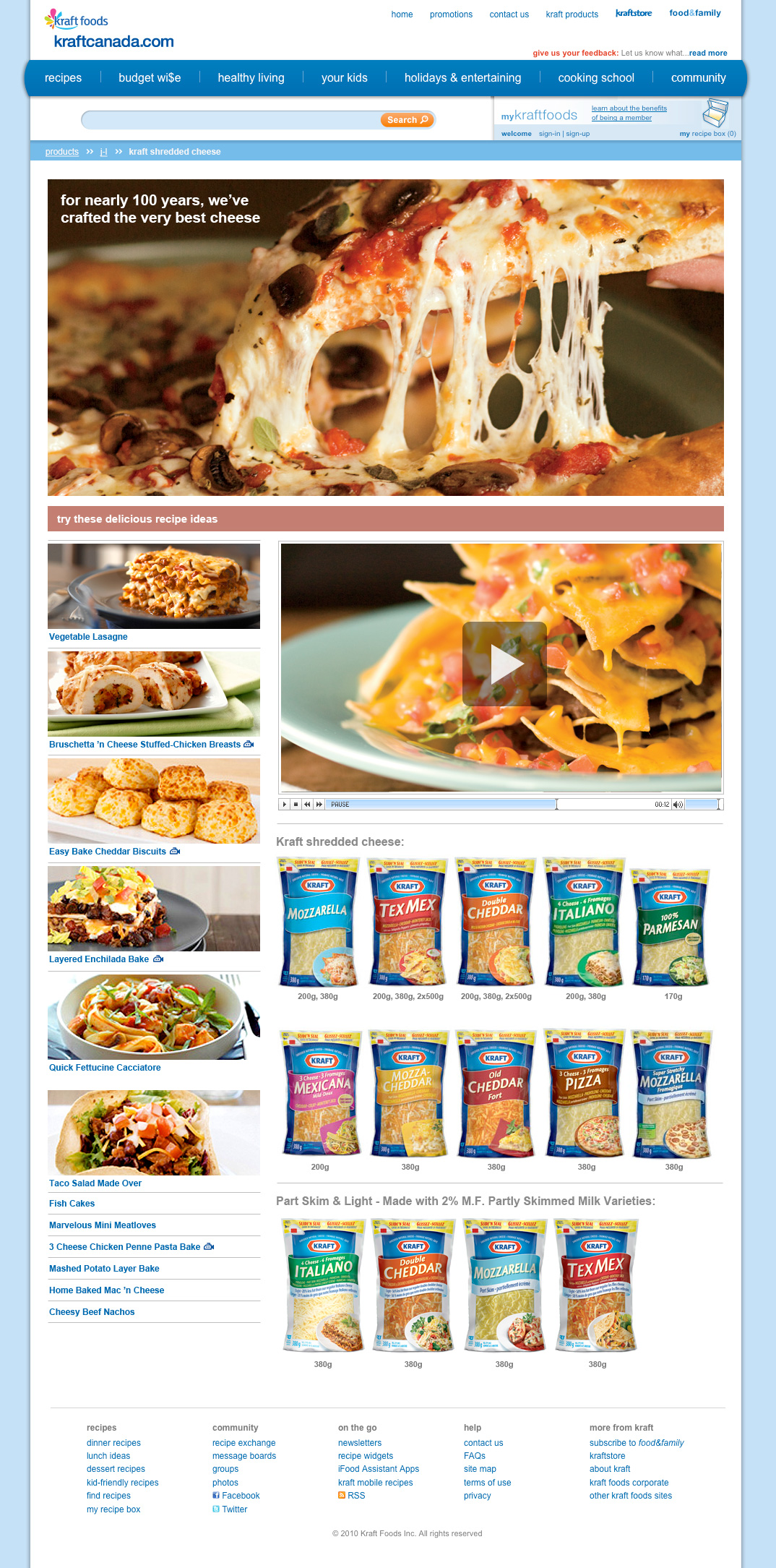Go back to products breadcrumb
776x1568 pixels.
[x=62, y=152]
